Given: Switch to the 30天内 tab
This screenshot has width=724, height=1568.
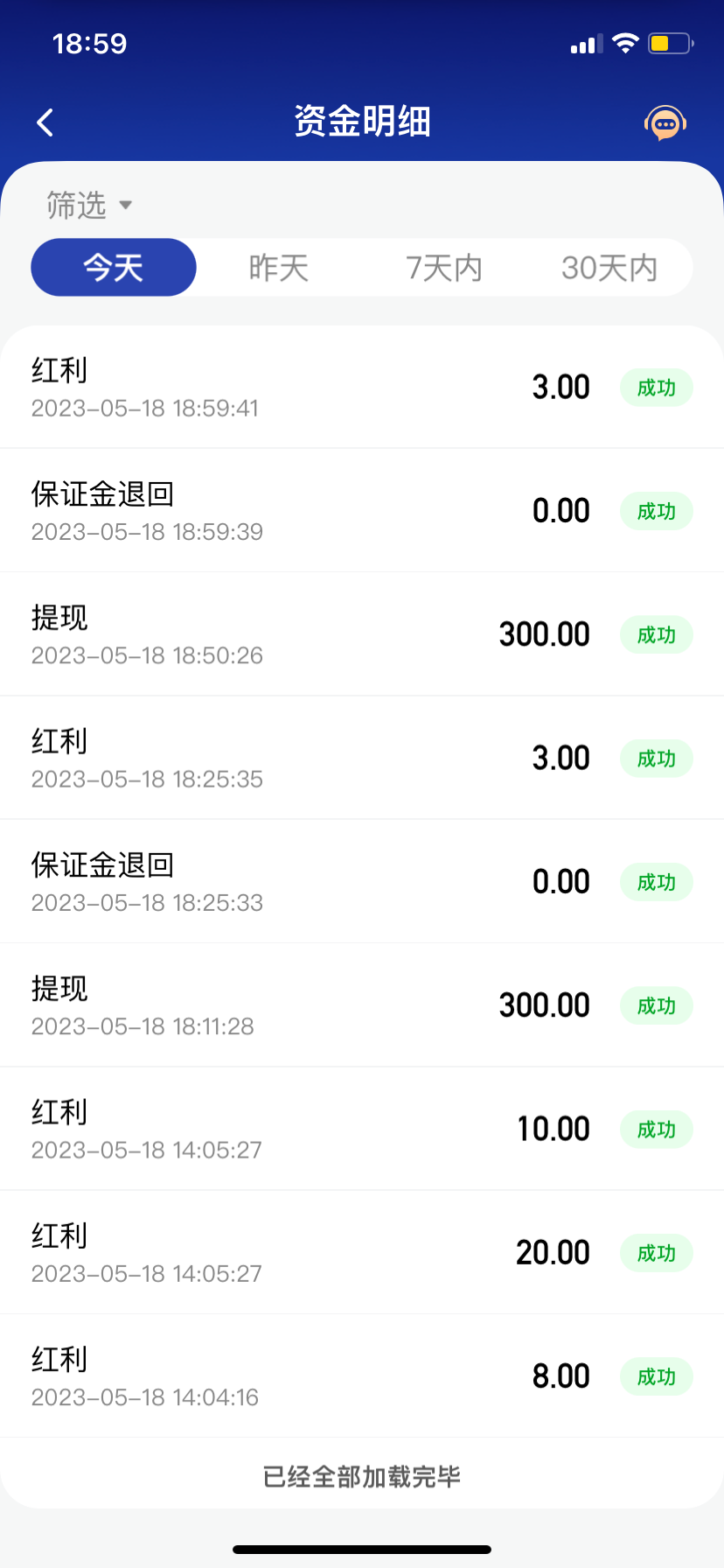Looking at the screenshot, I should click(609, 268).
